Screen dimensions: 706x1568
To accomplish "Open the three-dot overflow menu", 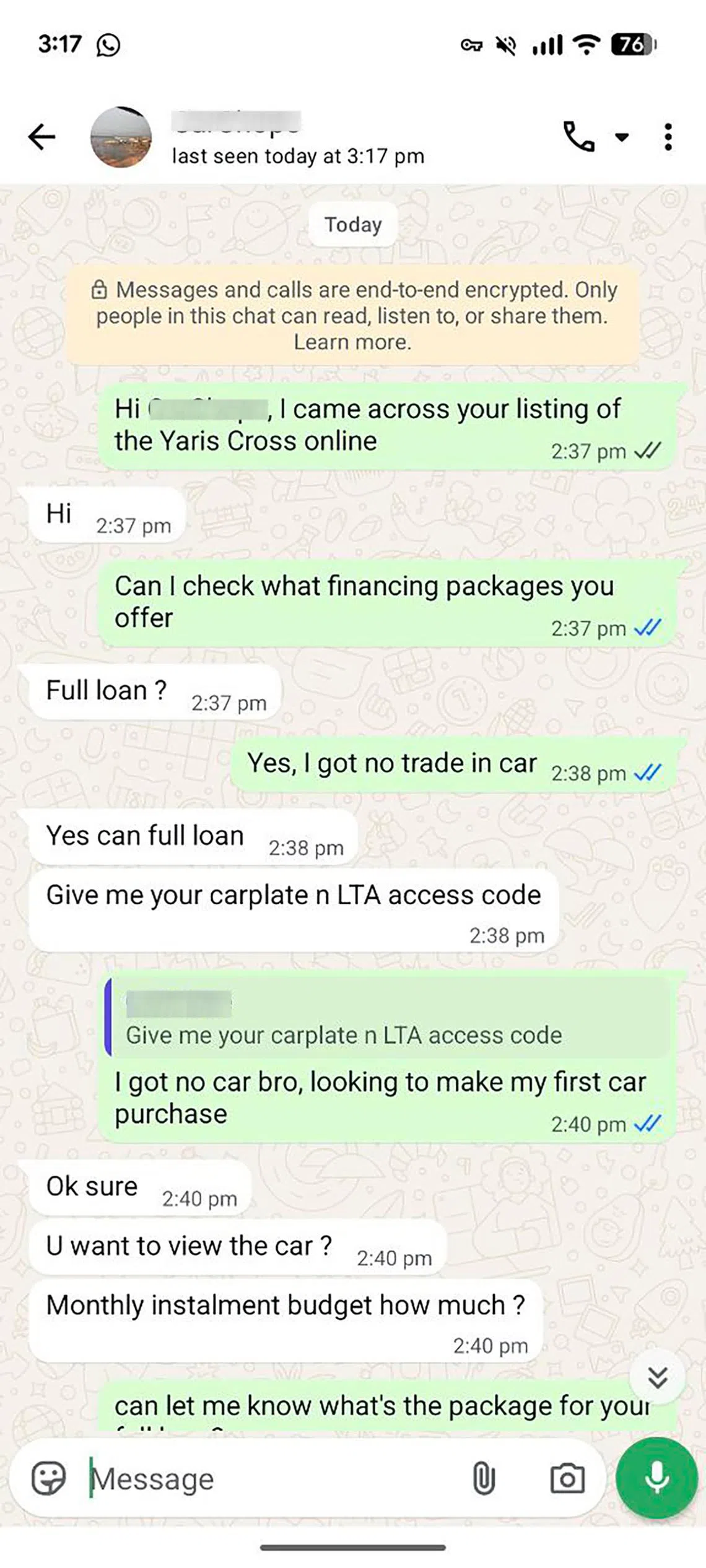I will [668, 137].
